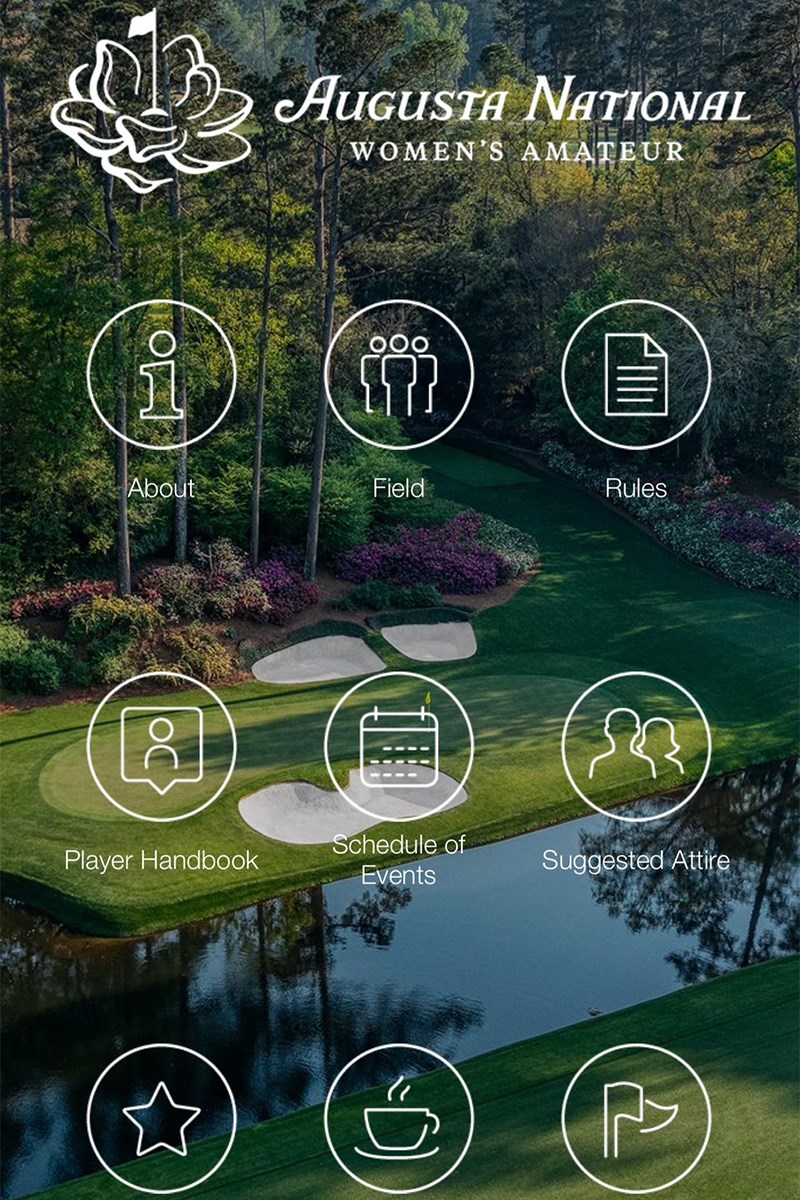Open the Rules document
Viewport: 800px width, 1200px height.
pyautogui.click(x=636, y=375)
